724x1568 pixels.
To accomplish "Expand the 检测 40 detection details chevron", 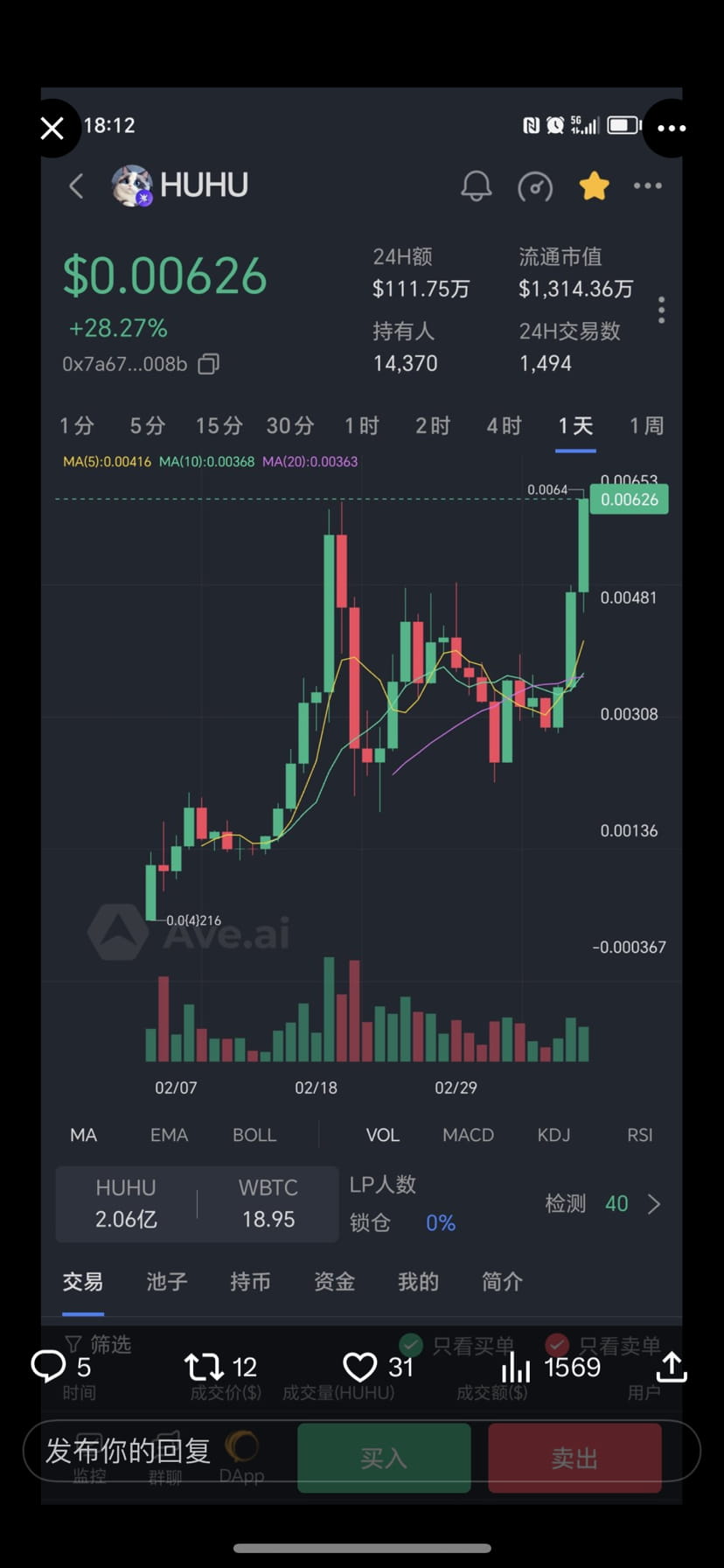I will pyautogui.click(x=655, y=1204).
